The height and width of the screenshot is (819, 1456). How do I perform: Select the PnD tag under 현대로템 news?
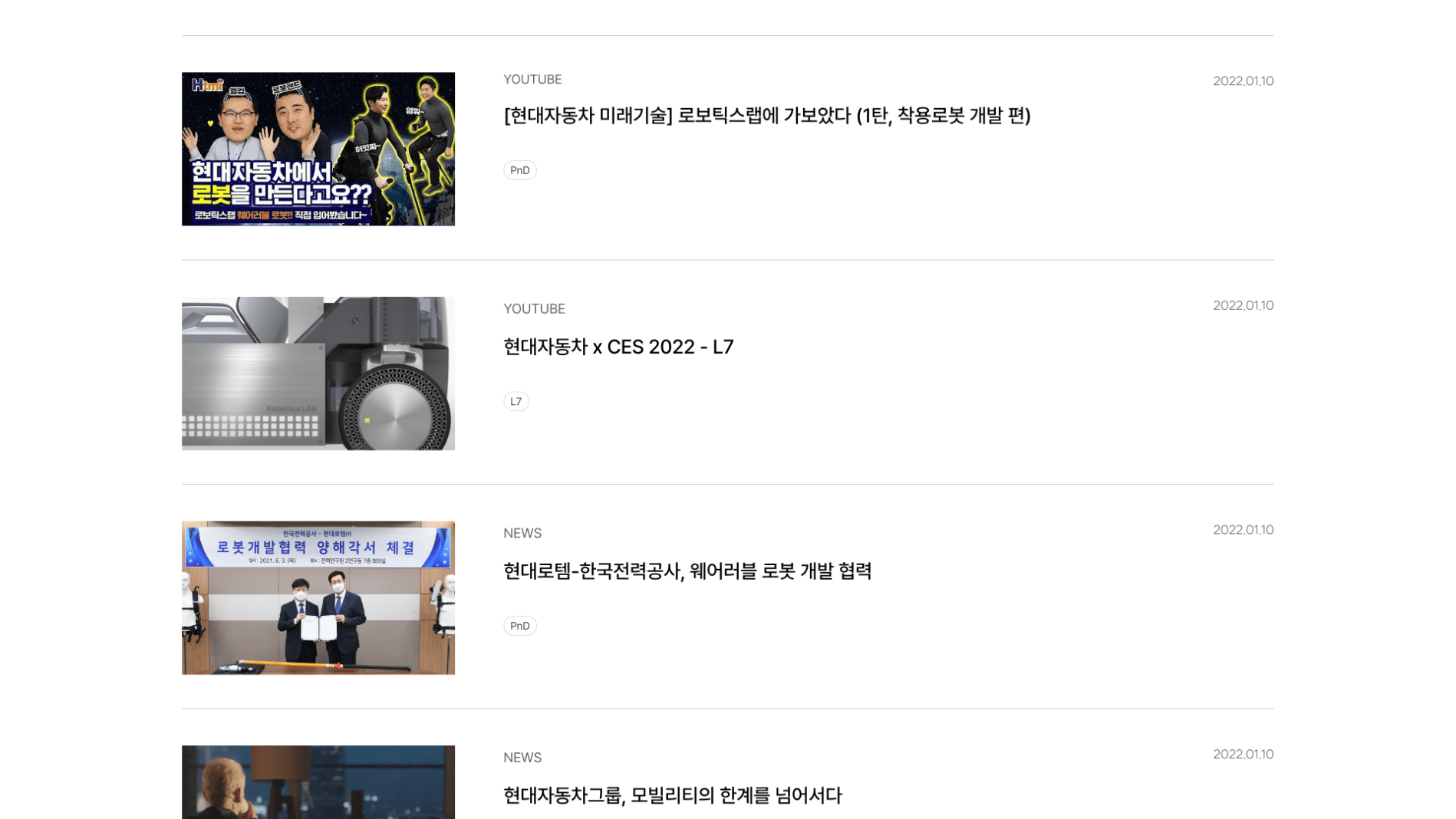(519, 626)
